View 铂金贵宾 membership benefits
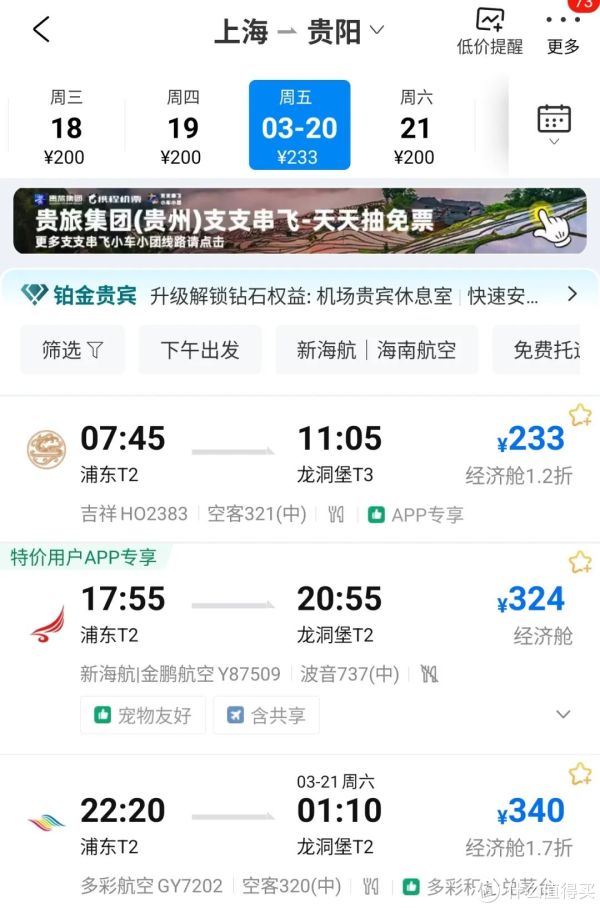 (x=300, y=295)
